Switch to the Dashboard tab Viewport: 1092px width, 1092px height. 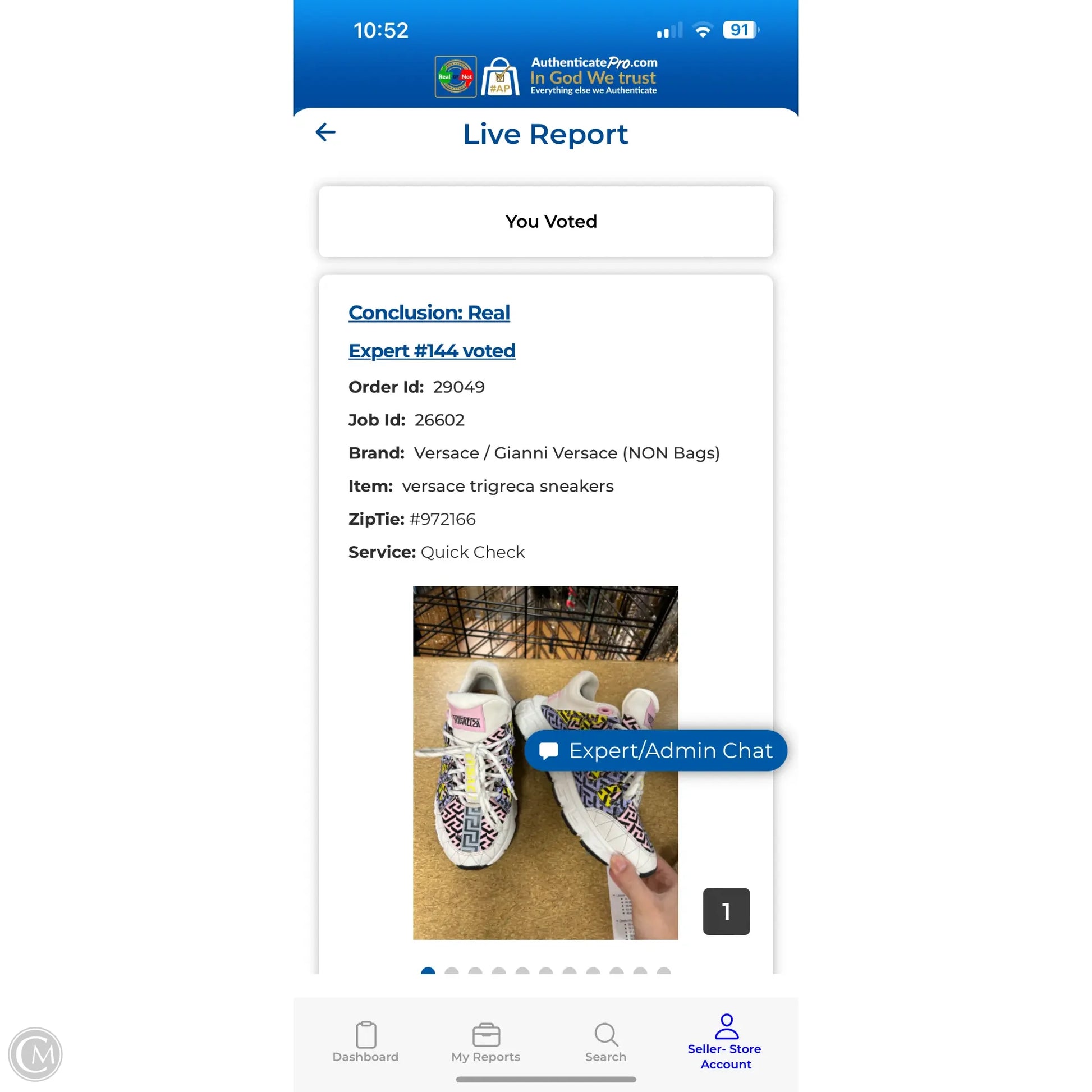tap(365, 1042)
